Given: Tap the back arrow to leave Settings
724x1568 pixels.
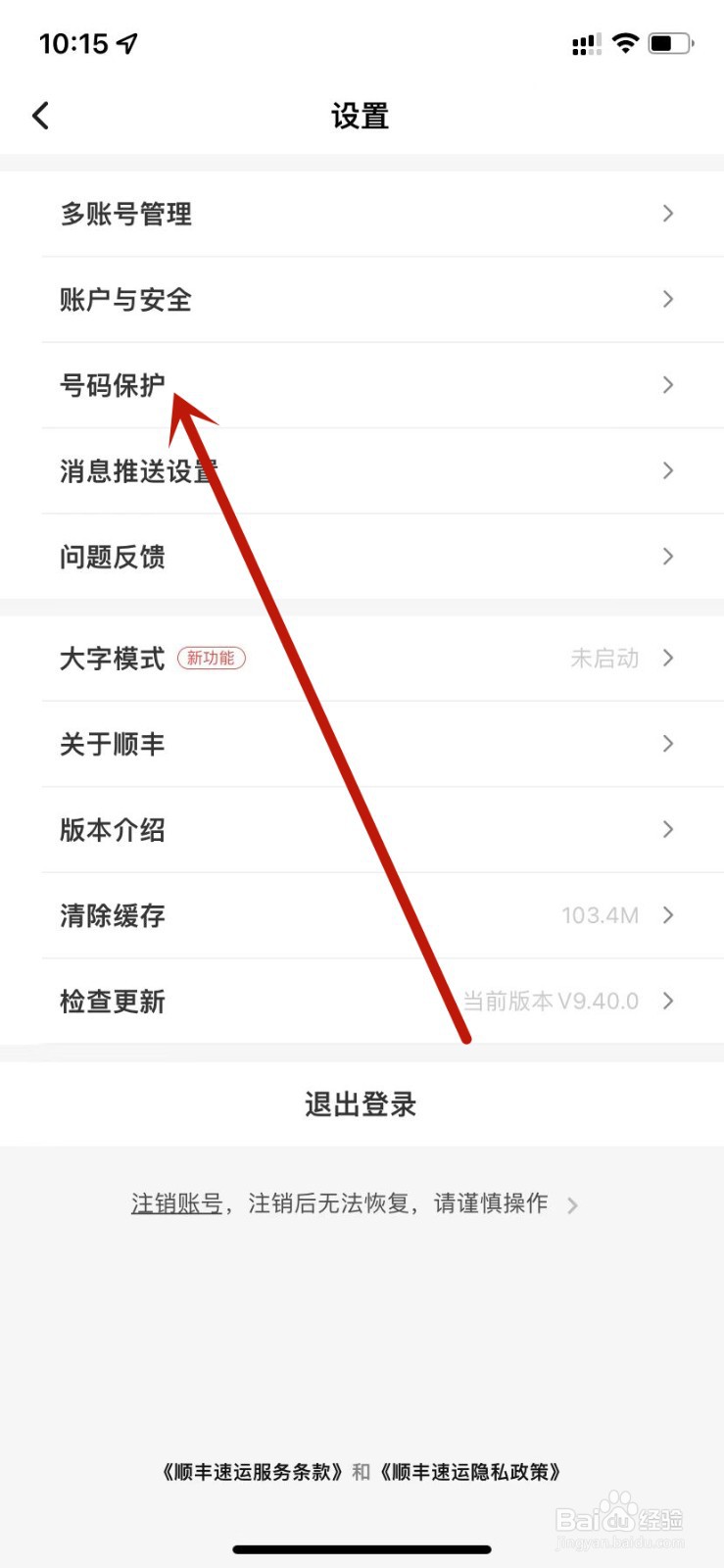Looking at the screenshot, I should point(40,115).
